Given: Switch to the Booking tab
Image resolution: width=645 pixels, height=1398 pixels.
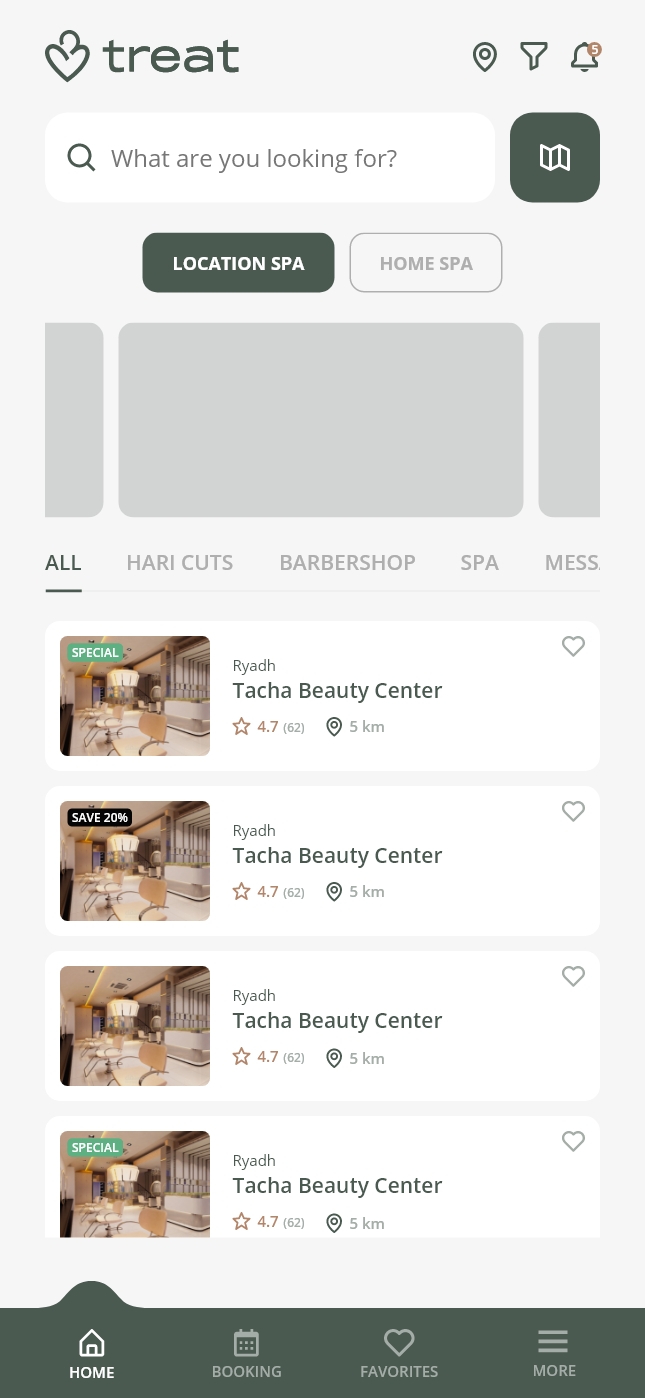Looking at the screenshot, I should (x=247, y=1354).
